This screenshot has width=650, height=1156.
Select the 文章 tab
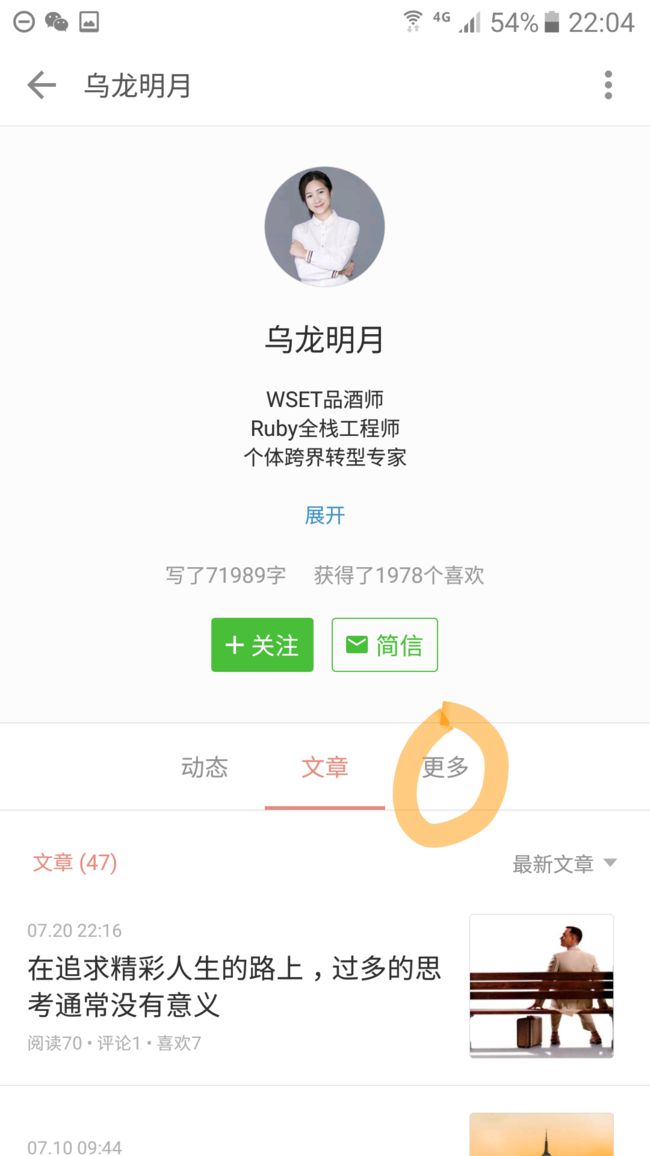[x=325, y=767]
